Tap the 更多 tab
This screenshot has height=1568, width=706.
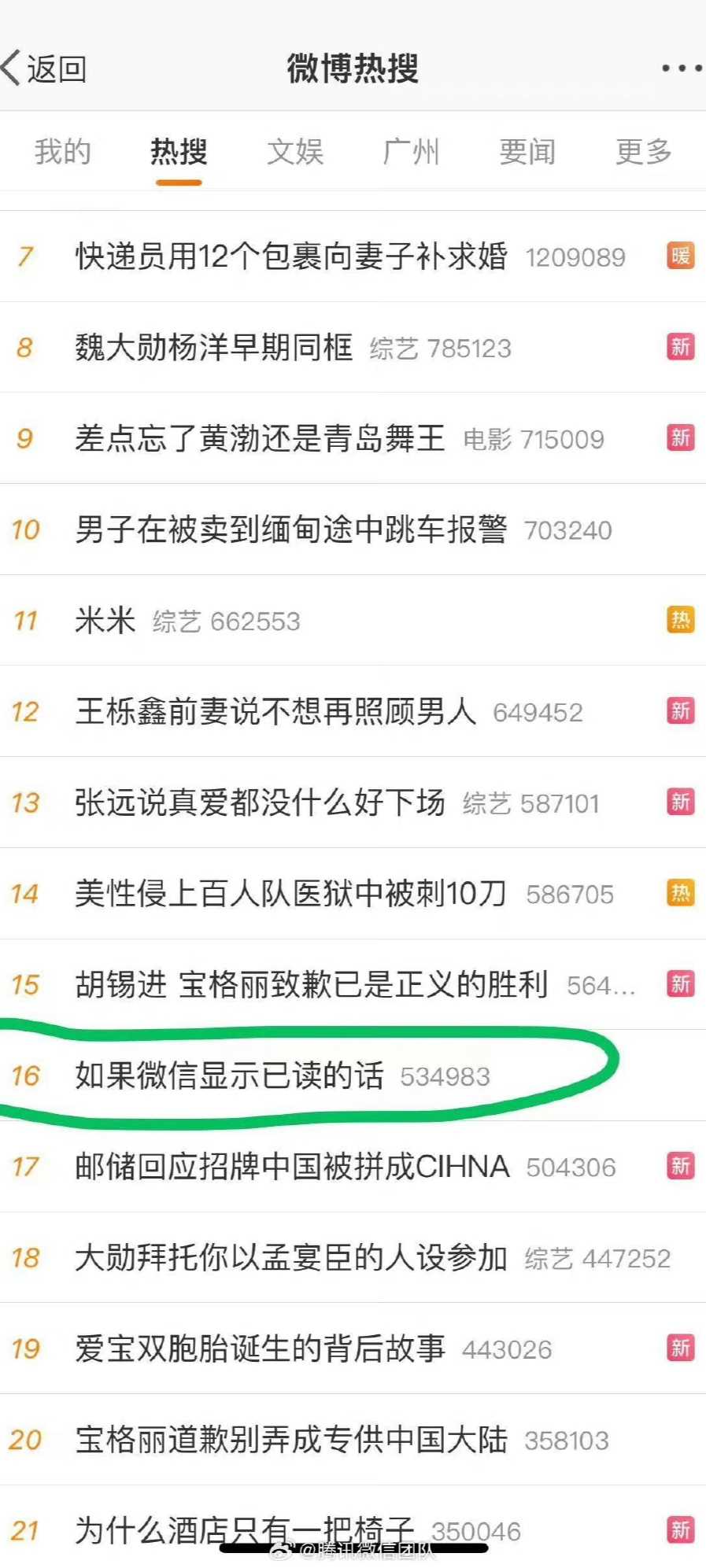pyautogui.click(x=643, y=152)
